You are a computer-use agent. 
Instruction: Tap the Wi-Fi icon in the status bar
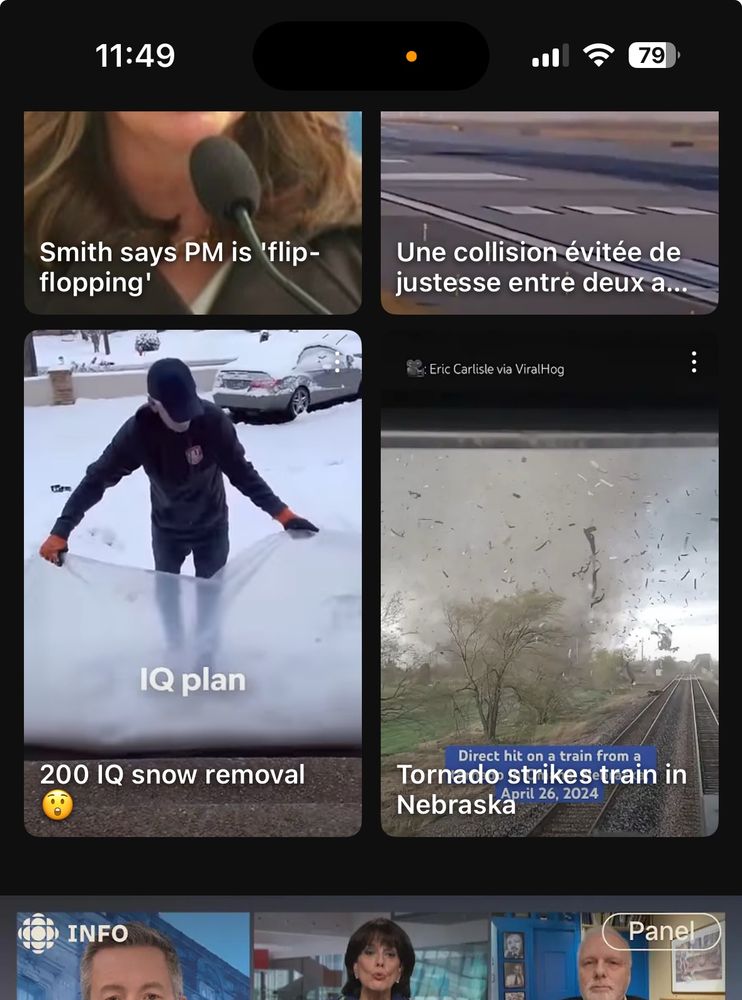click(598, 55)
